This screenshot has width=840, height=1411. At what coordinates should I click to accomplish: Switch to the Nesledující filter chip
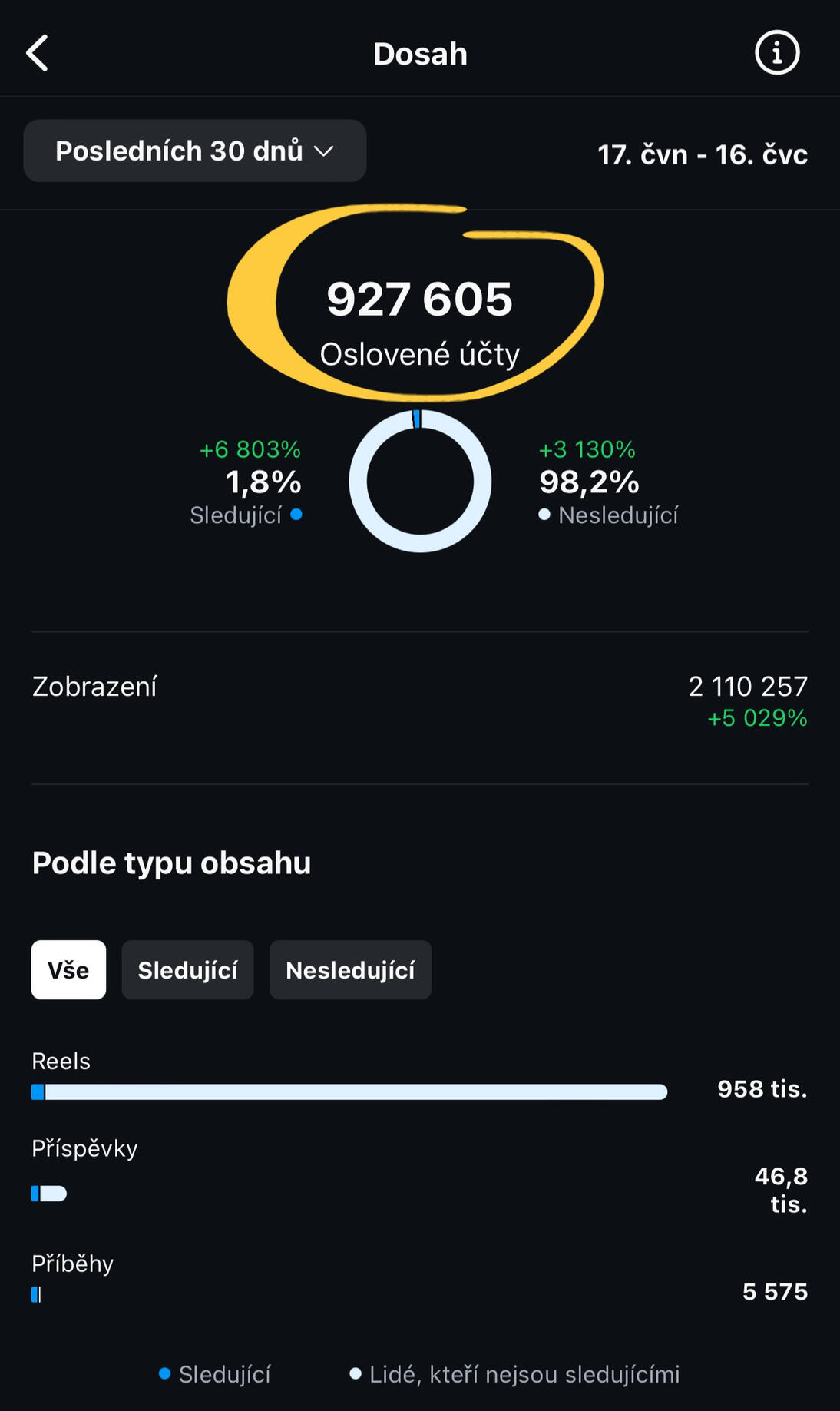(x=350, y=970)
